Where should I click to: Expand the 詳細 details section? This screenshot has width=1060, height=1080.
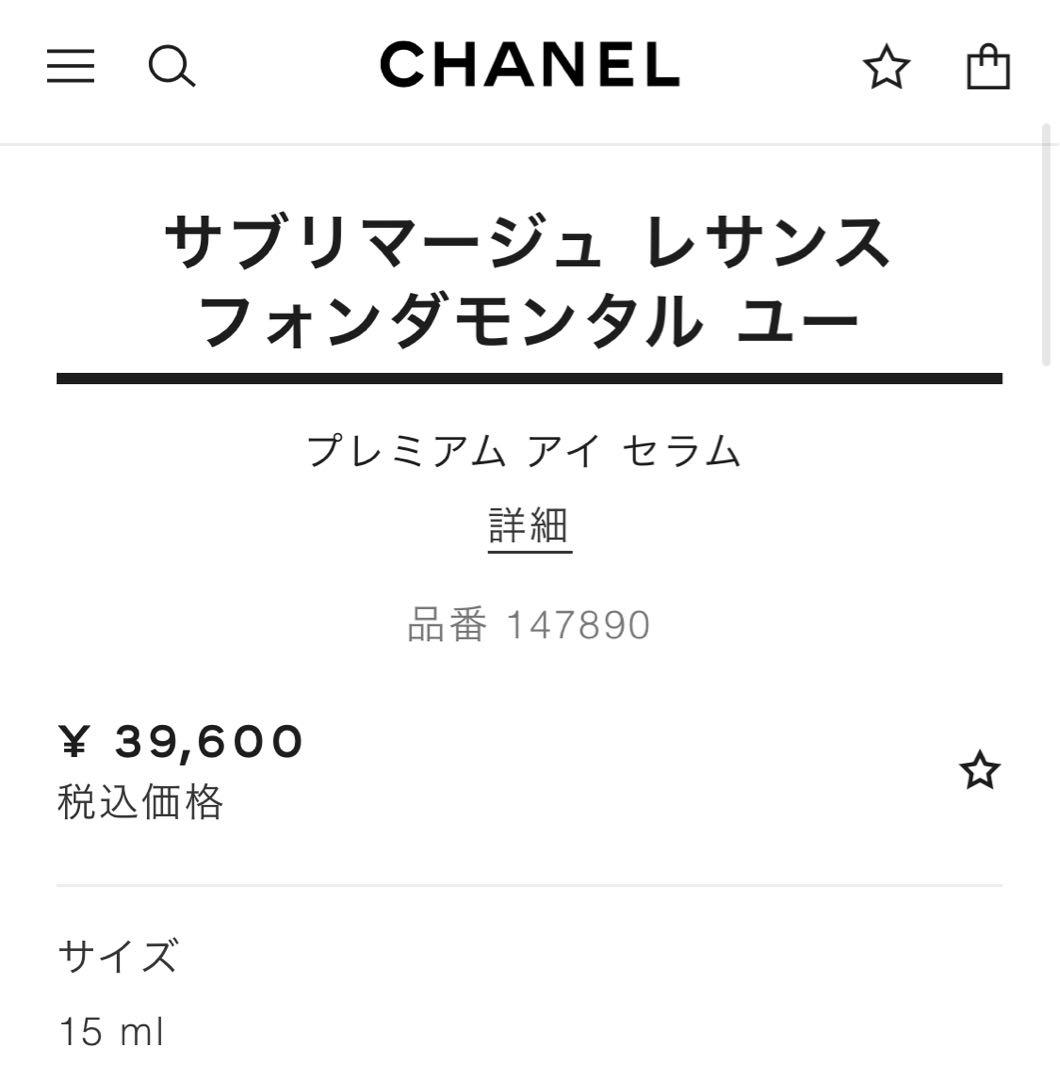528,525
